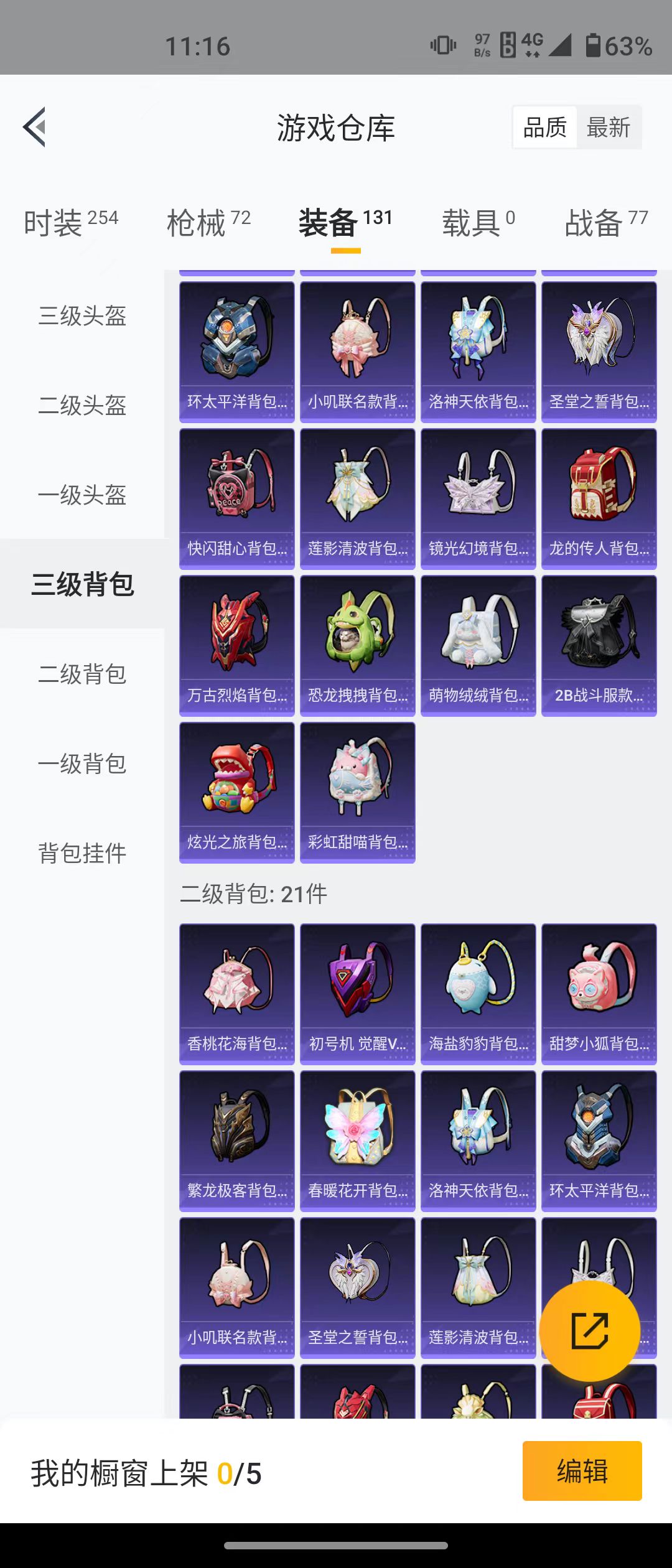Jump to 二级背包 category
This screenshot has width=672, height=1568.
[82, 674]
